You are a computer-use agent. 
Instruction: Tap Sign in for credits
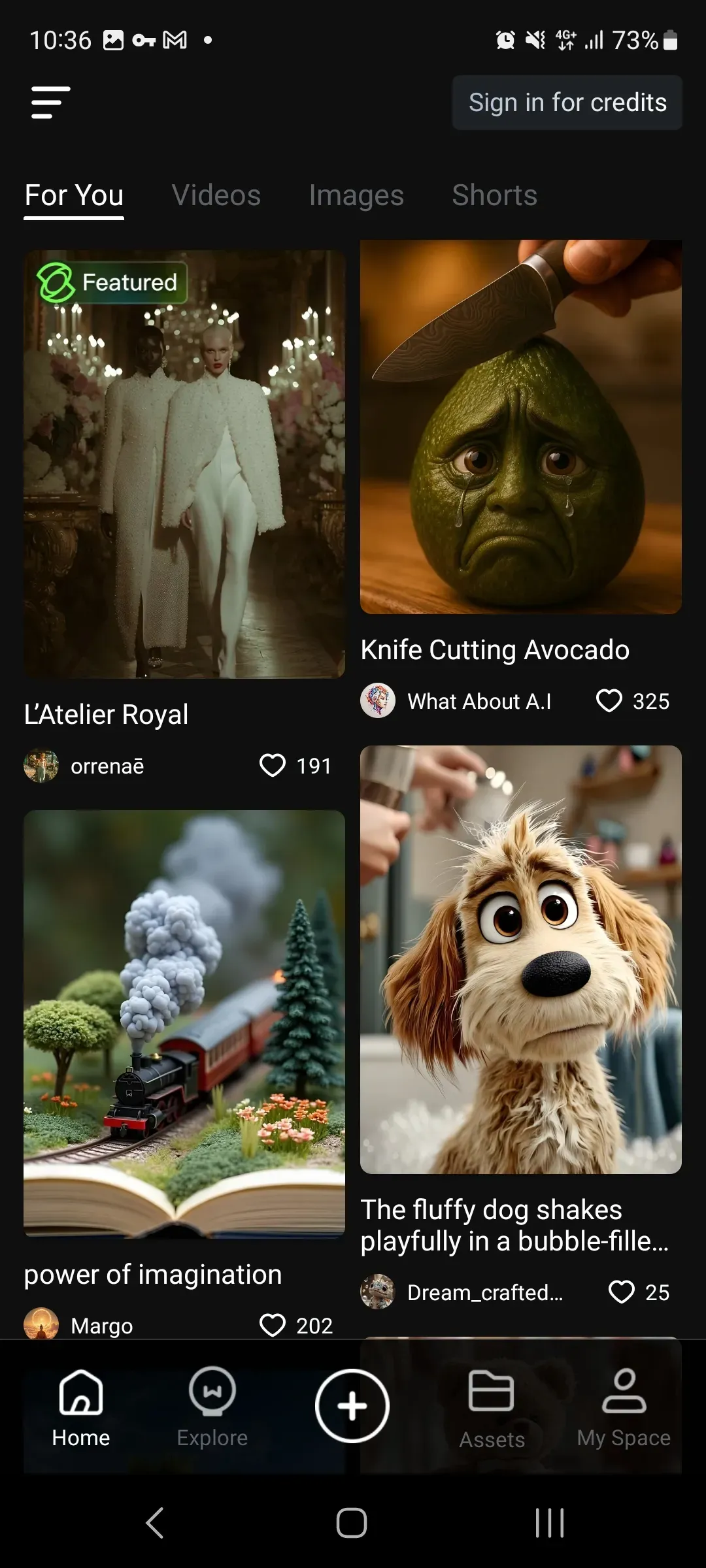(566, 102)
